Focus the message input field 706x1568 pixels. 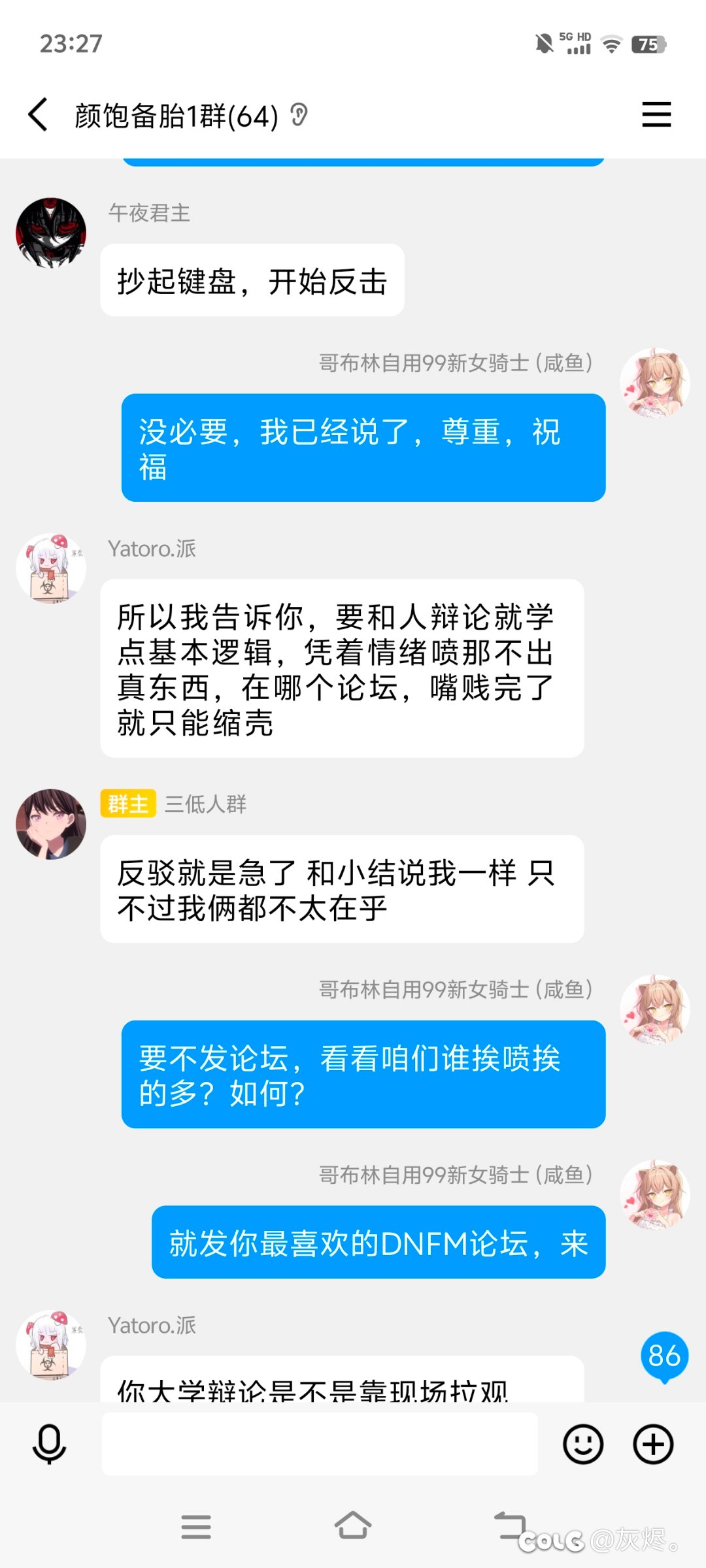point(320,1444)
